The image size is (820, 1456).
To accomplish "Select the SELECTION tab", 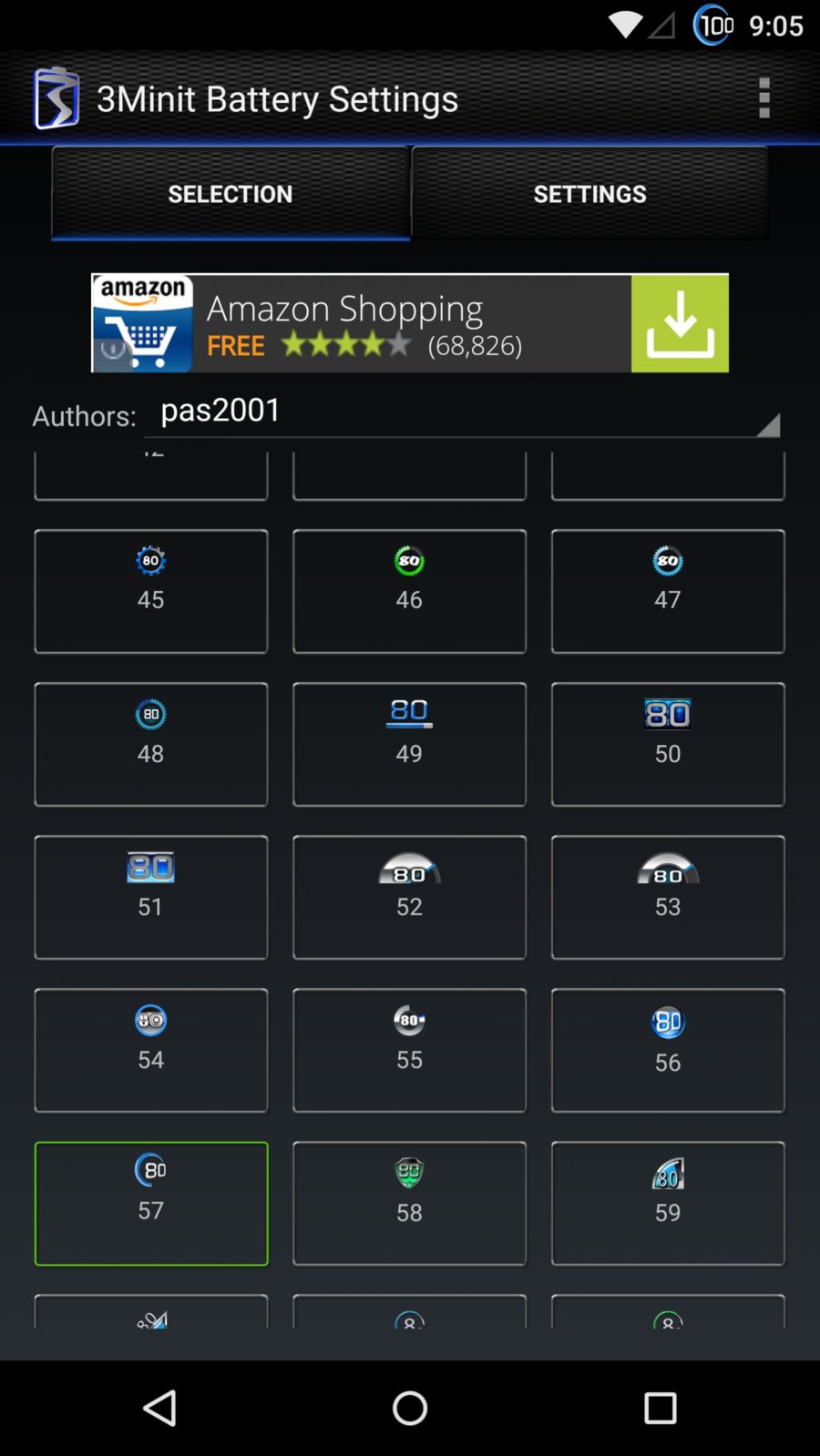I will click(231, 194).
